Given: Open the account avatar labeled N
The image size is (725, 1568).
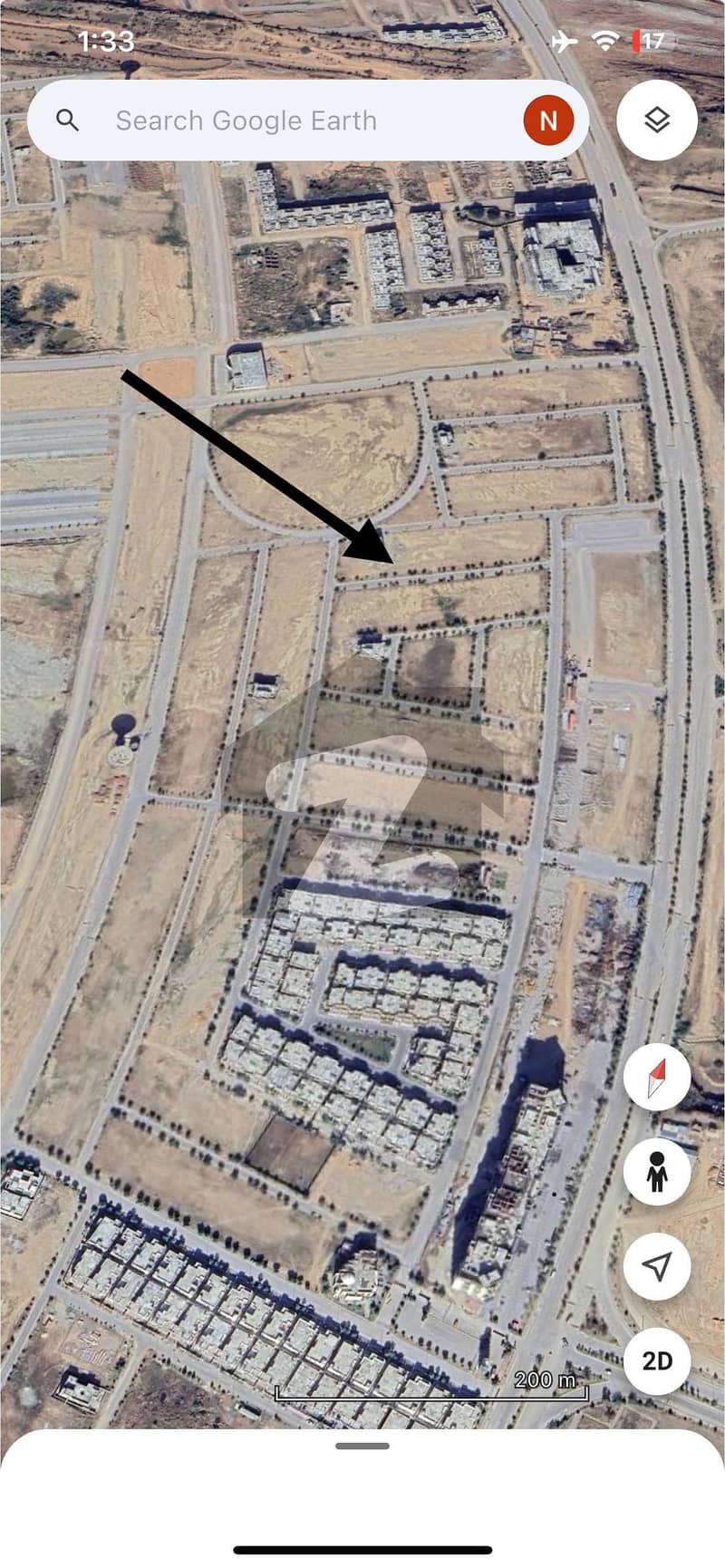Looking at the screenshot, I should point(547,121).
